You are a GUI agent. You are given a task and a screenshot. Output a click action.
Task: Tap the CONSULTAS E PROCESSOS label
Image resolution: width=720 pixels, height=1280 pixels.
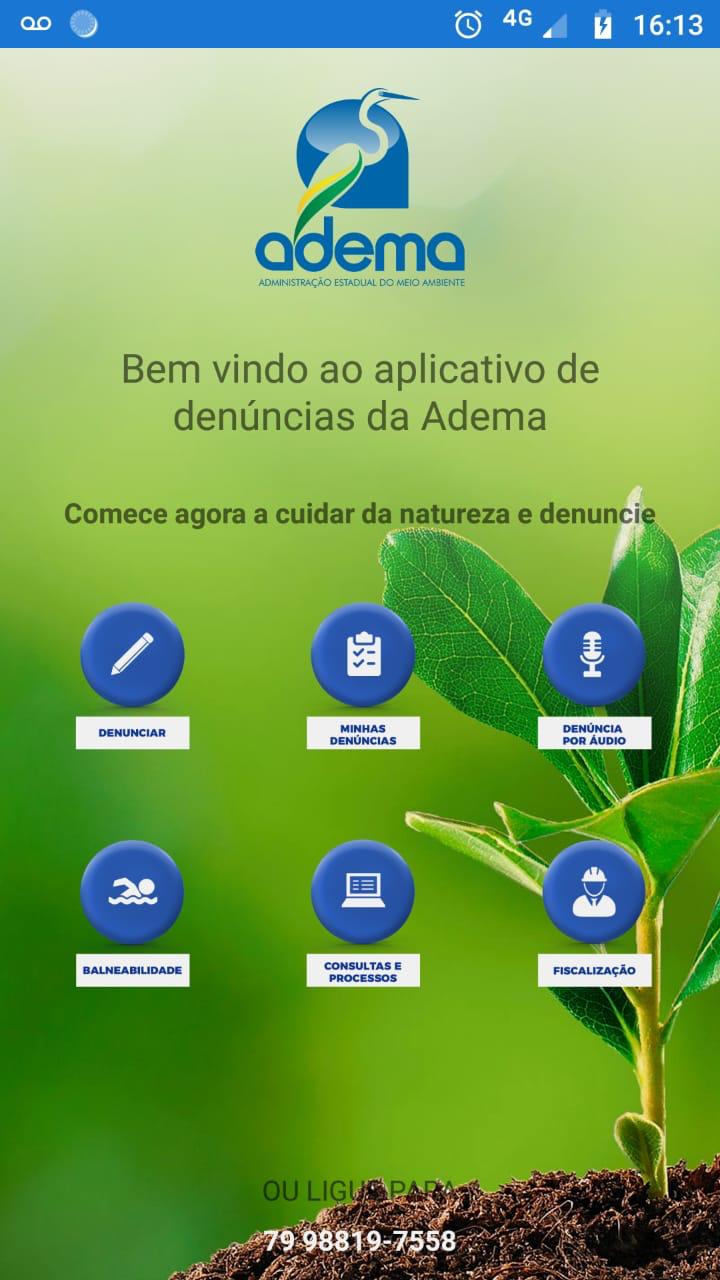364,968
